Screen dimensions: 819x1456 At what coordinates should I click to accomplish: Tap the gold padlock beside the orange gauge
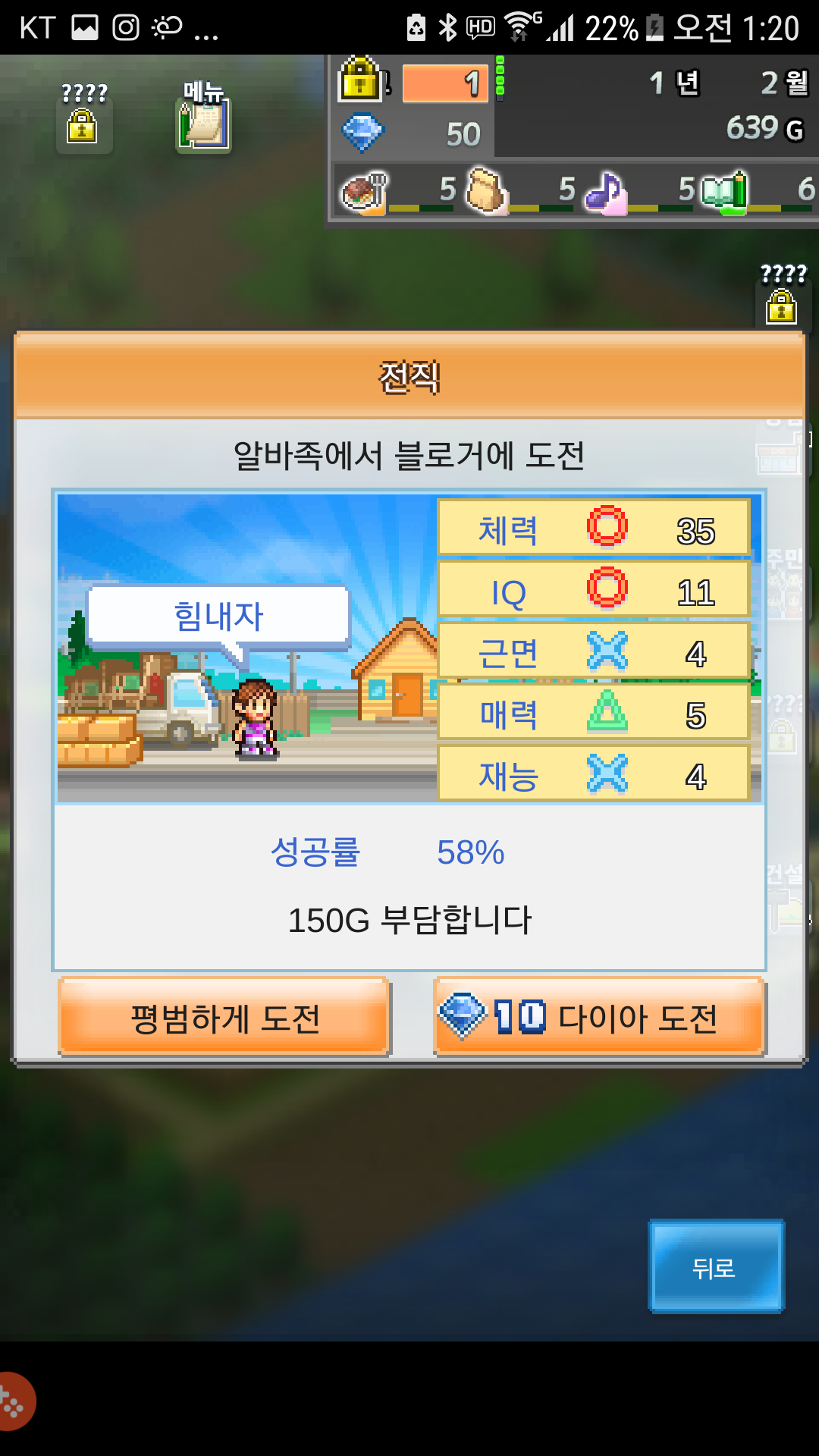(362, 82)
